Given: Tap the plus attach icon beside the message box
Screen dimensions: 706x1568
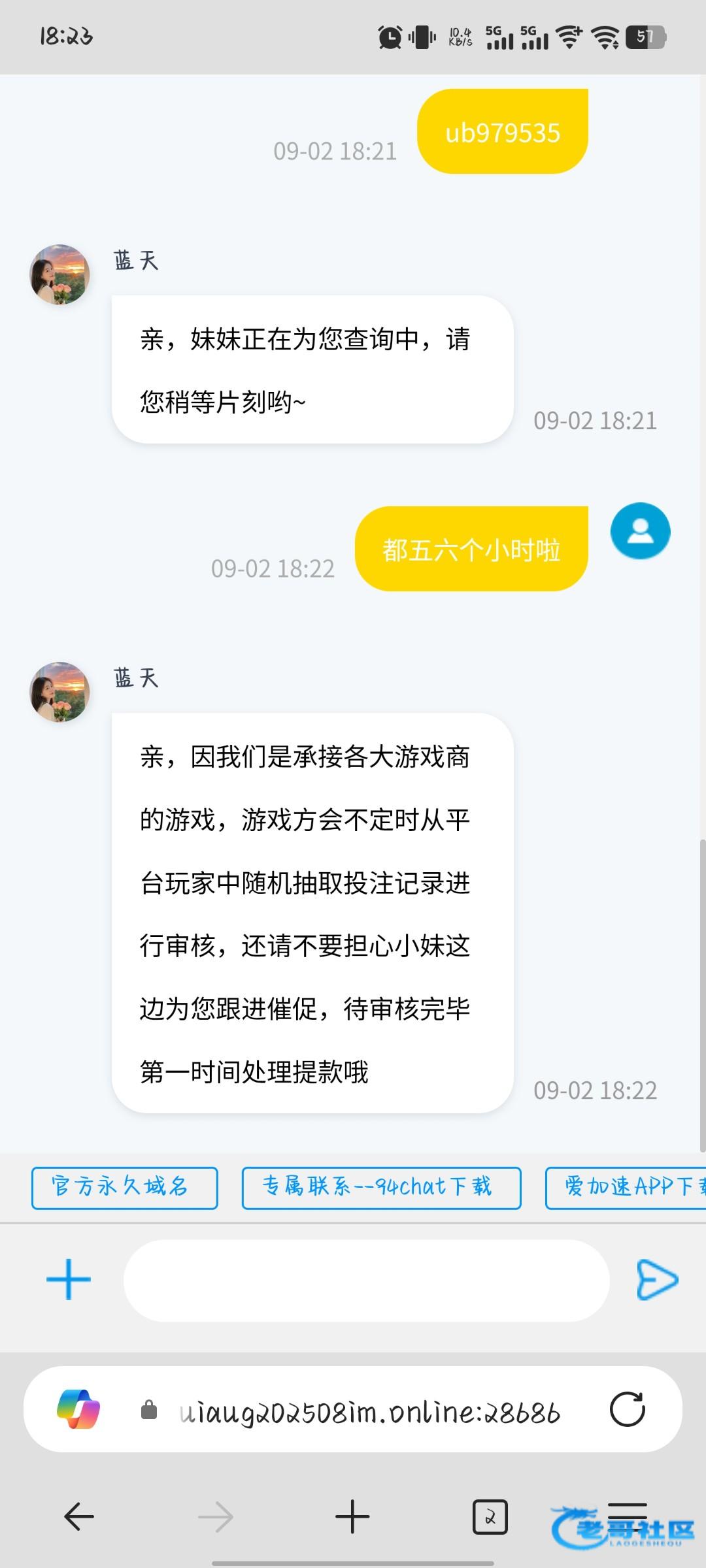Looking at the screenshot, I should tap(69, 1279).
